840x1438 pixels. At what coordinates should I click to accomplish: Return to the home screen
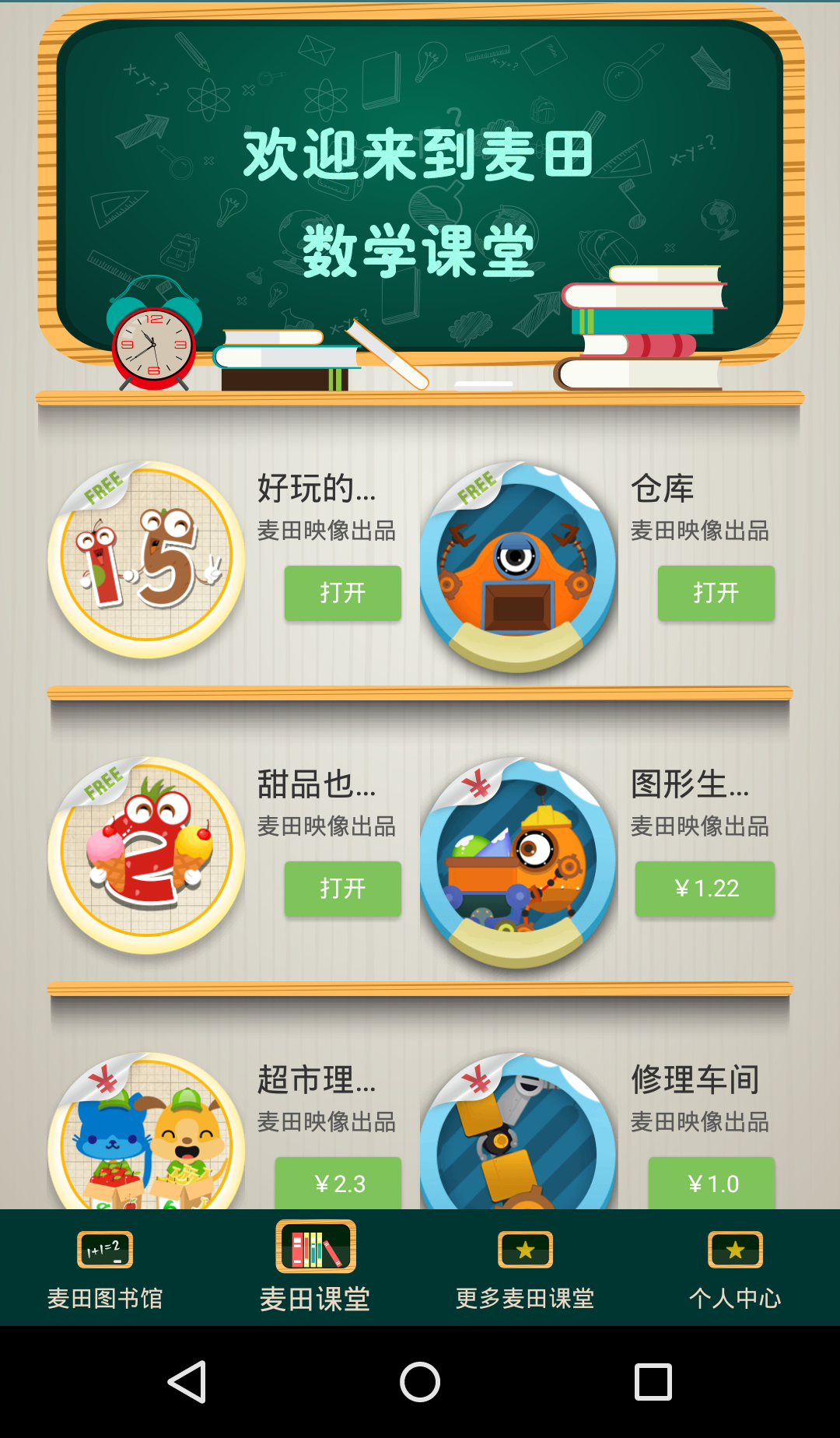pos(420,1382)
